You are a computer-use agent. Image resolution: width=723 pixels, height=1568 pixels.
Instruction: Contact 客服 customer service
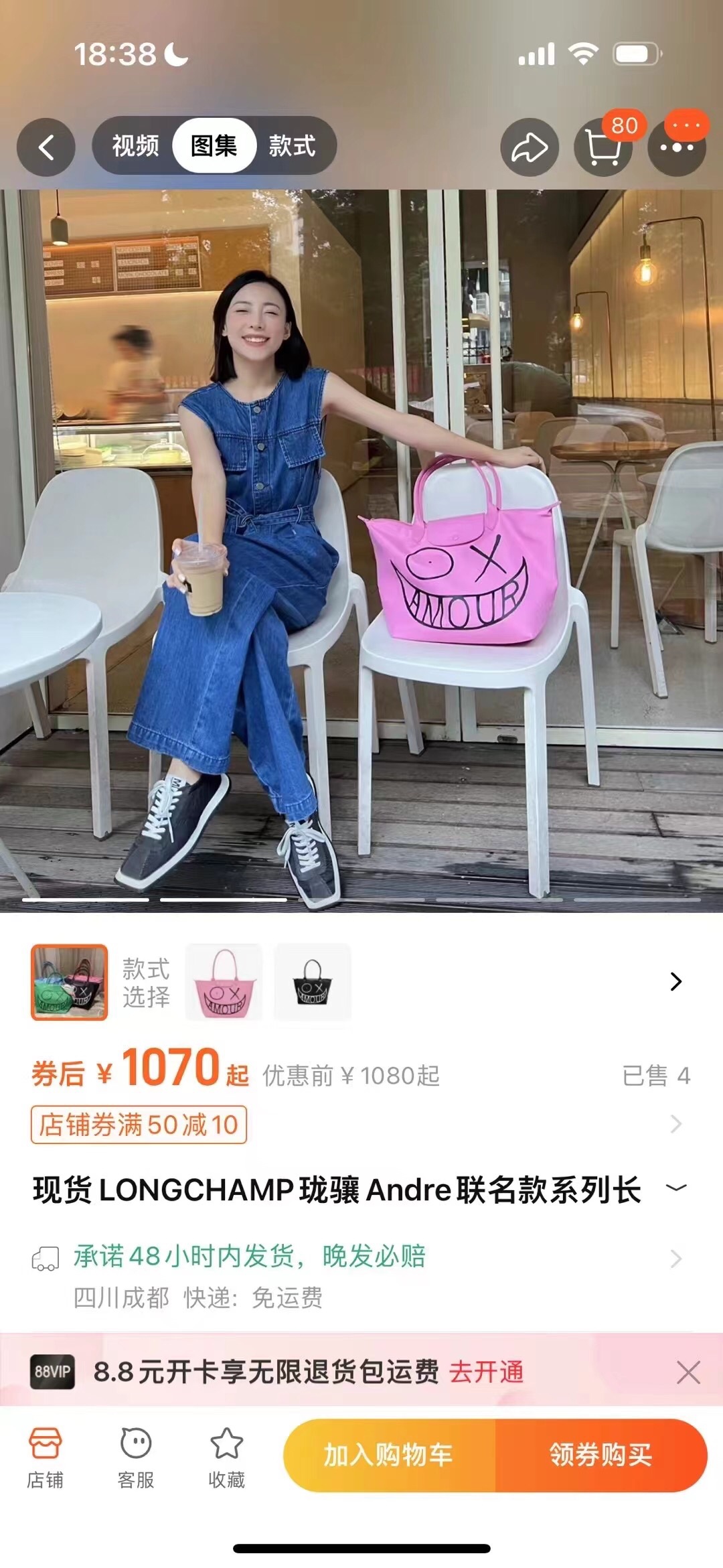(x=136, y=1459)
